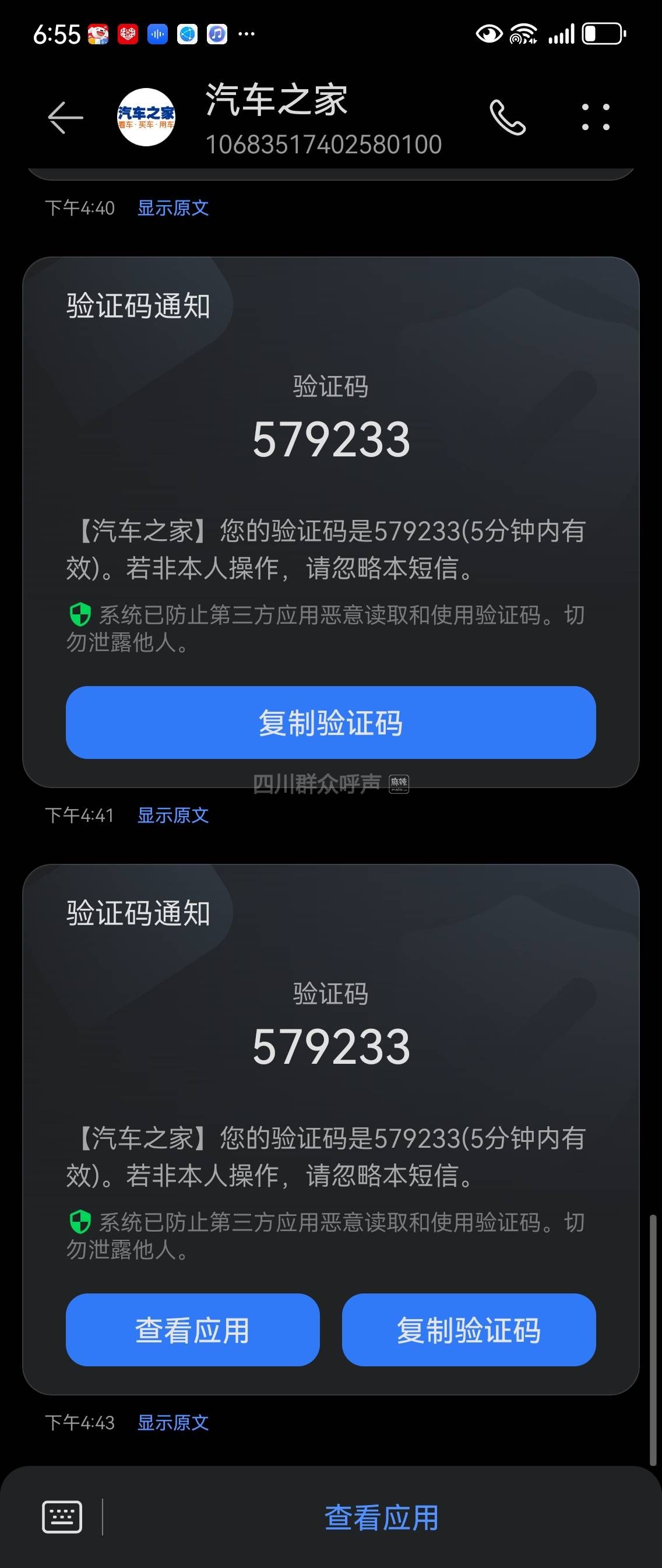Open the 汽车之家 contact avatar
The height and width of the screenshot is (1568, 662).
click(146, 117)
